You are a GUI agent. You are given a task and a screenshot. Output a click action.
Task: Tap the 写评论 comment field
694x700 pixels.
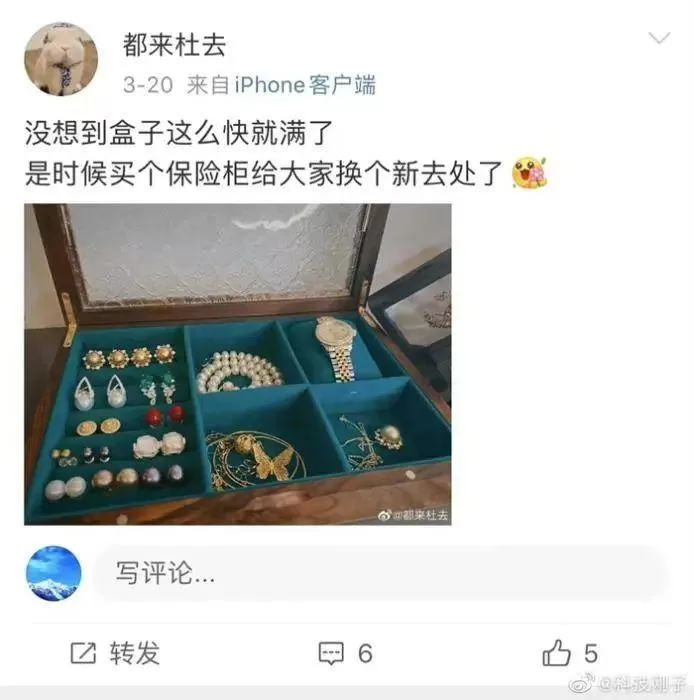(380, 574)
